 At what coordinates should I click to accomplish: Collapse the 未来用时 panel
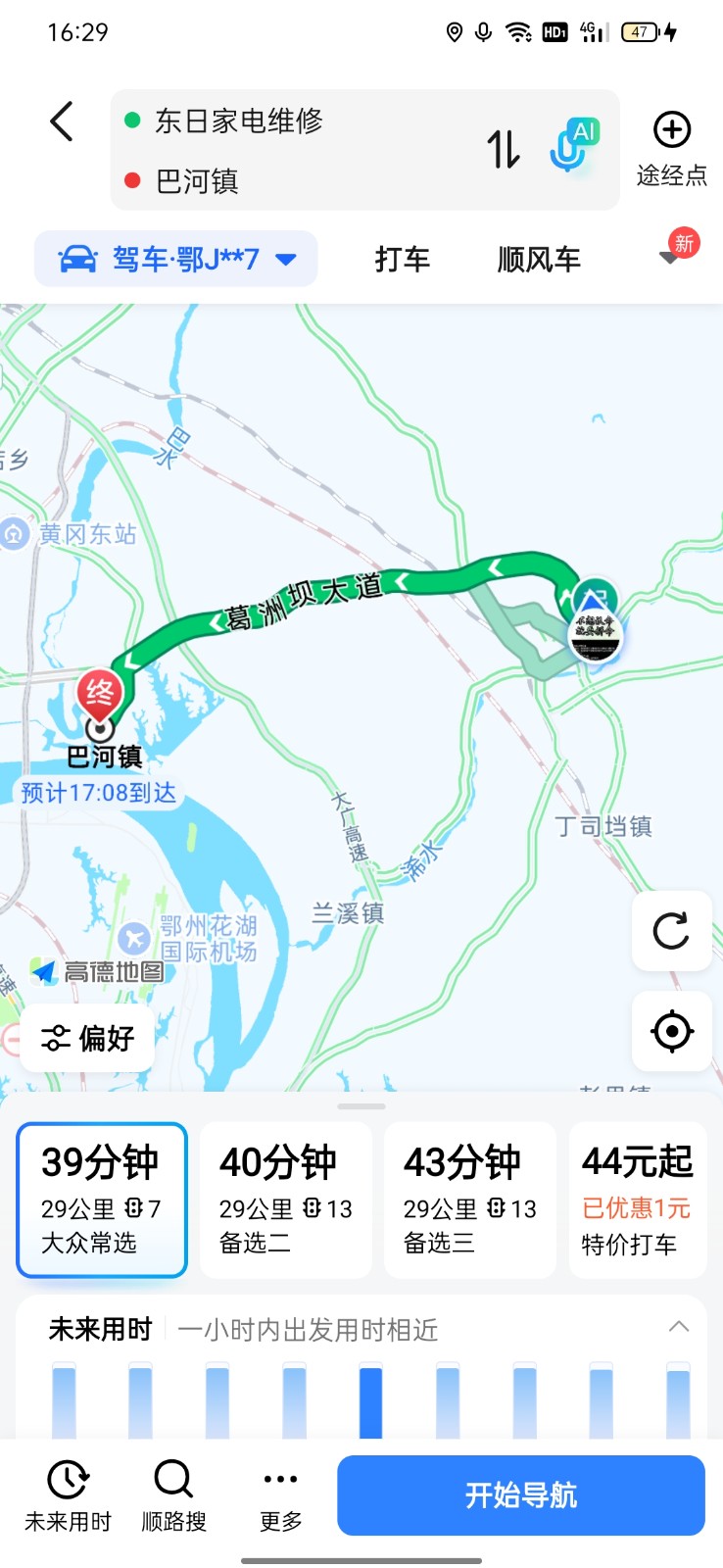pos(678,1328)
